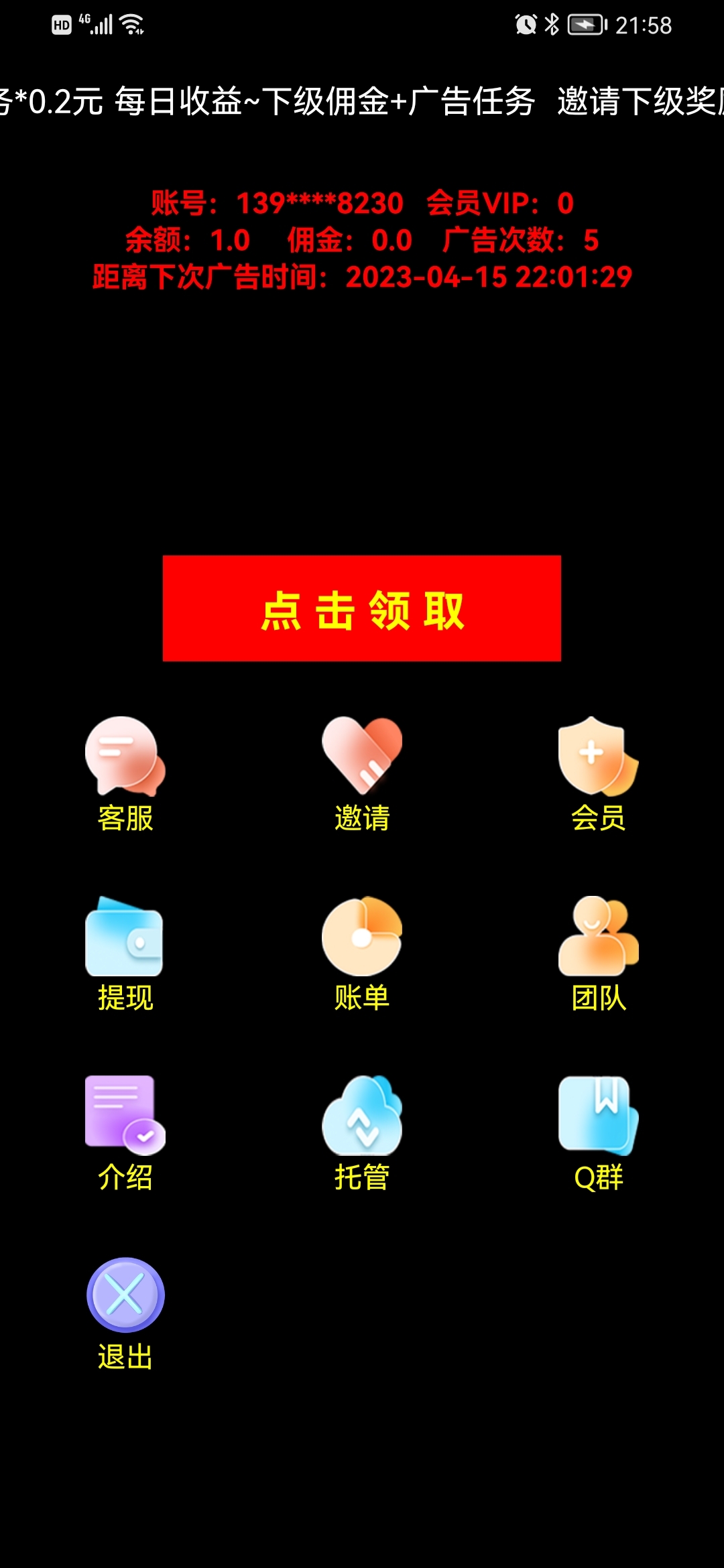Go to 会员 membership
This screenshot has height=1568, width=724.
[598, 774]
